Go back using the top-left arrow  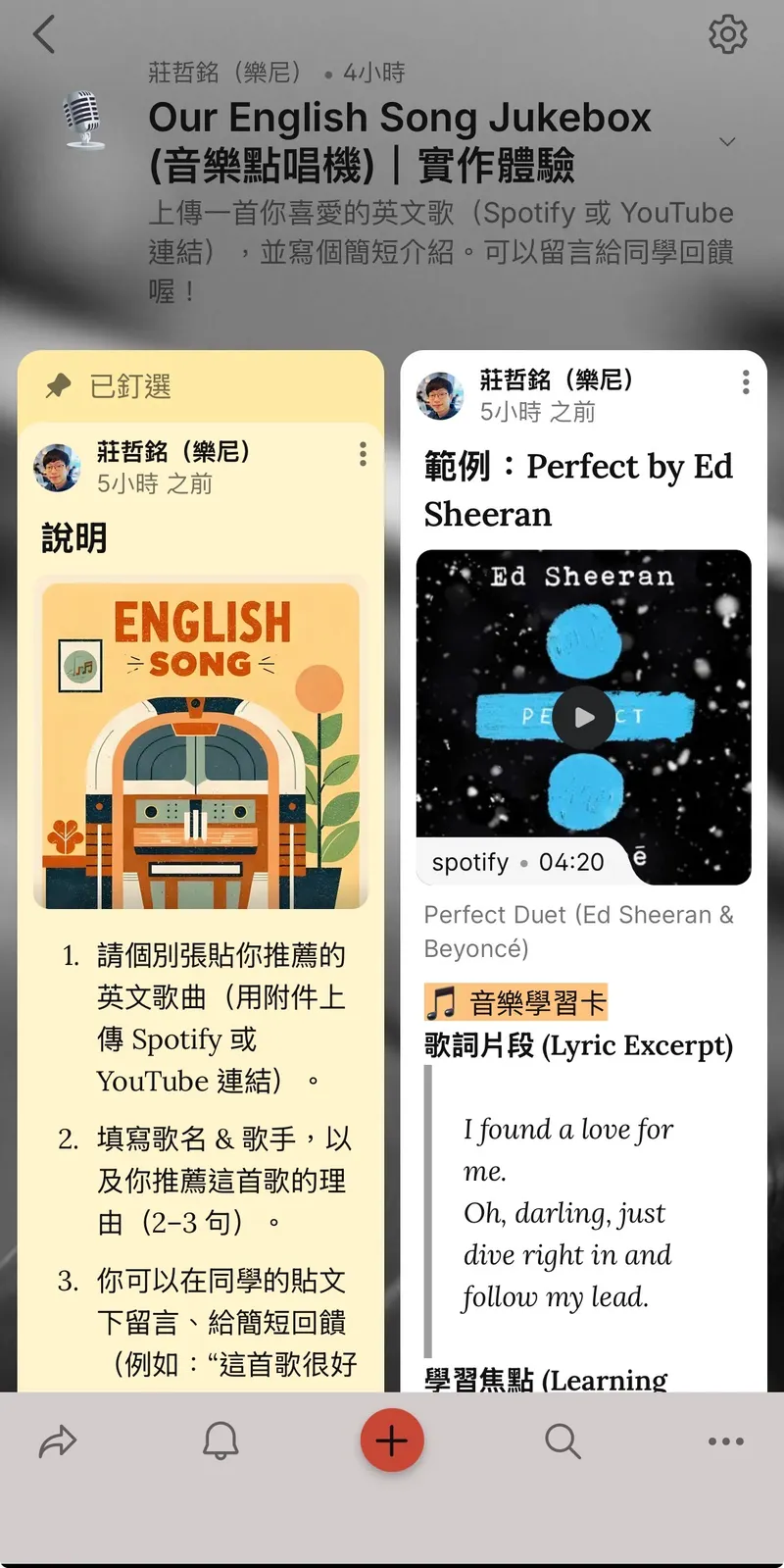pos(44,35)
